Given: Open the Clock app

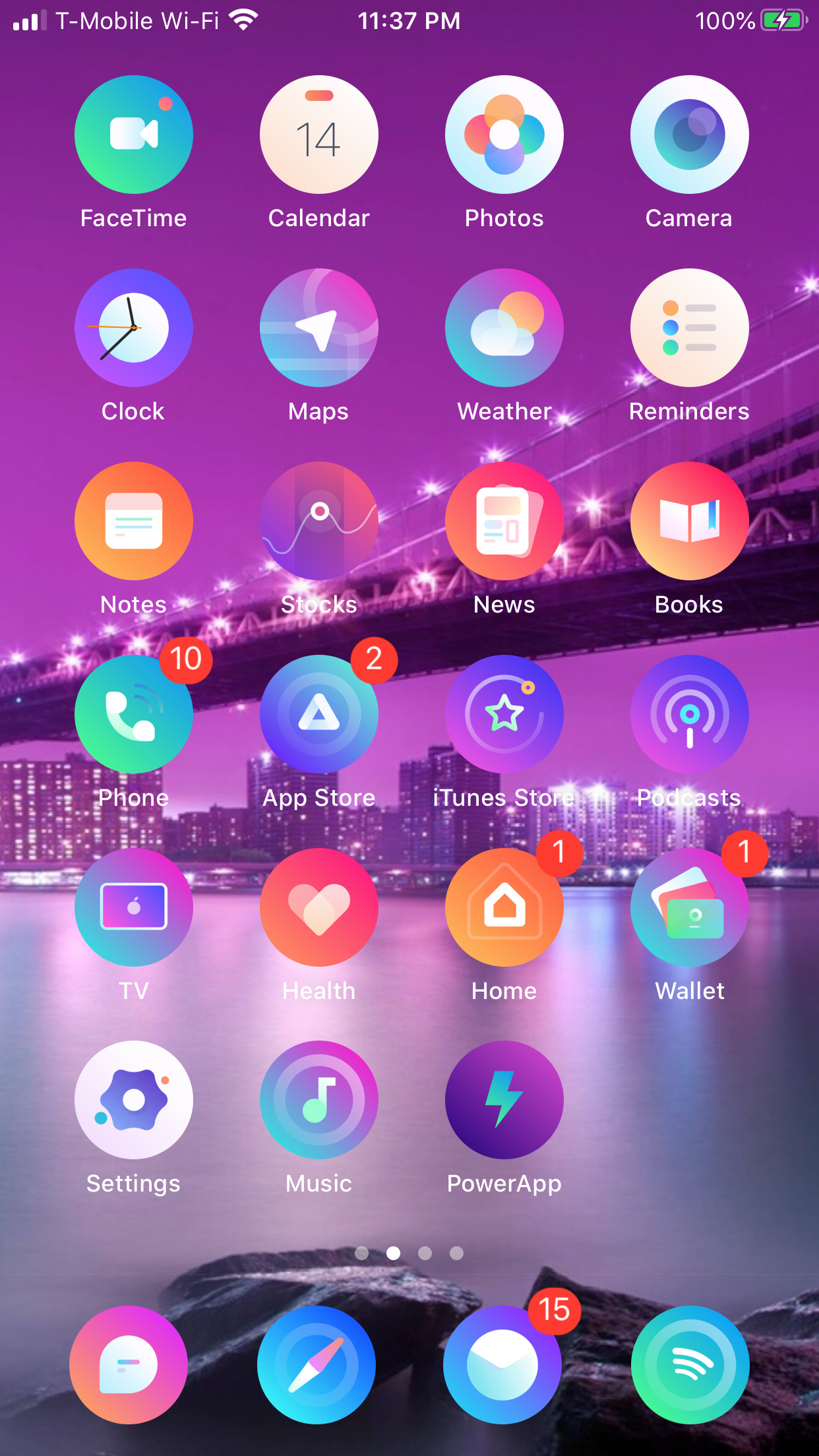Looking at the screenshot, I should coord(134,328).
